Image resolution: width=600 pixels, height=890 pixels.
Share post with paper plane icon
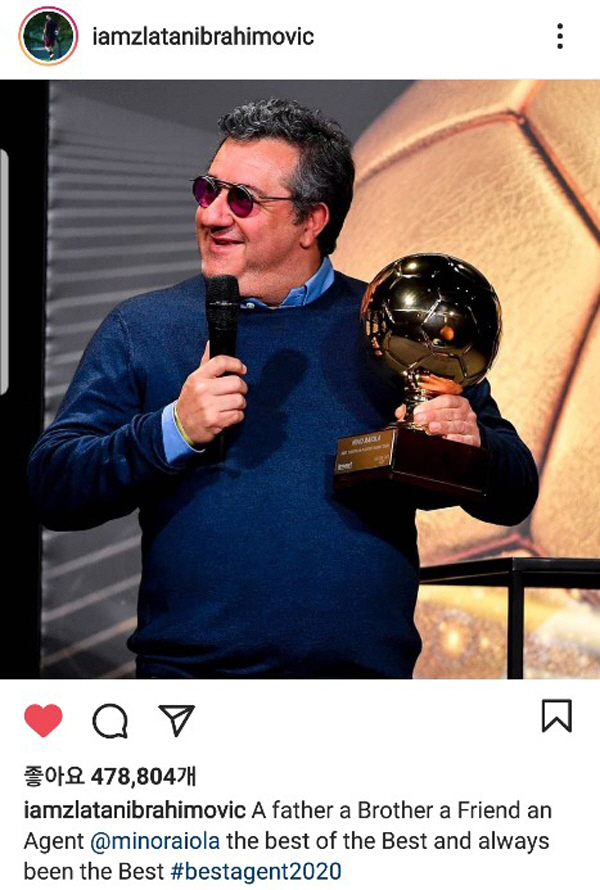(x=176, y=720)
